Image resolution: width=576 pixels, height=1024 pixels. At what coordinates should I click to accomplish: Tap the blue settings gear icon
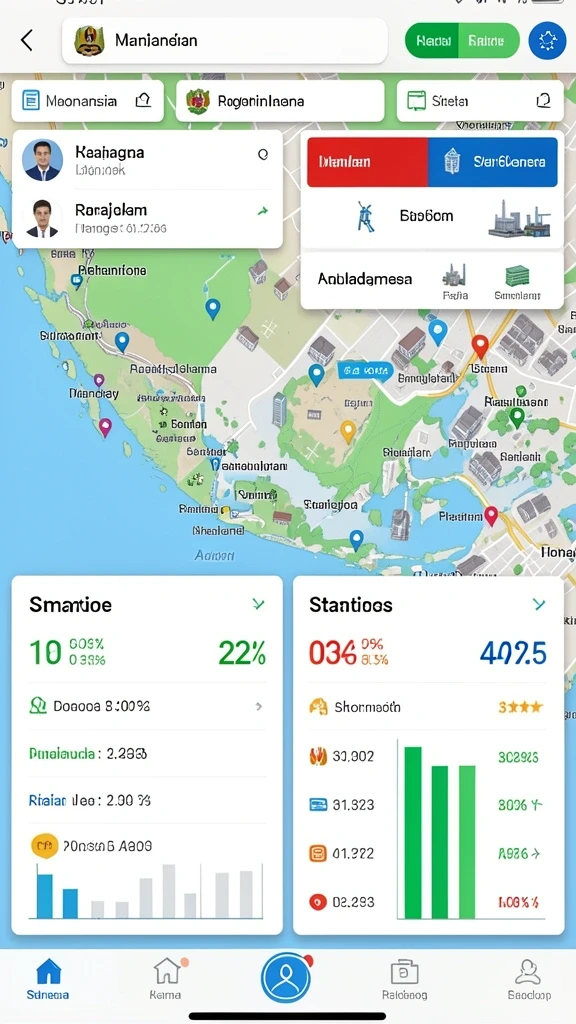(x=547, y=41)
